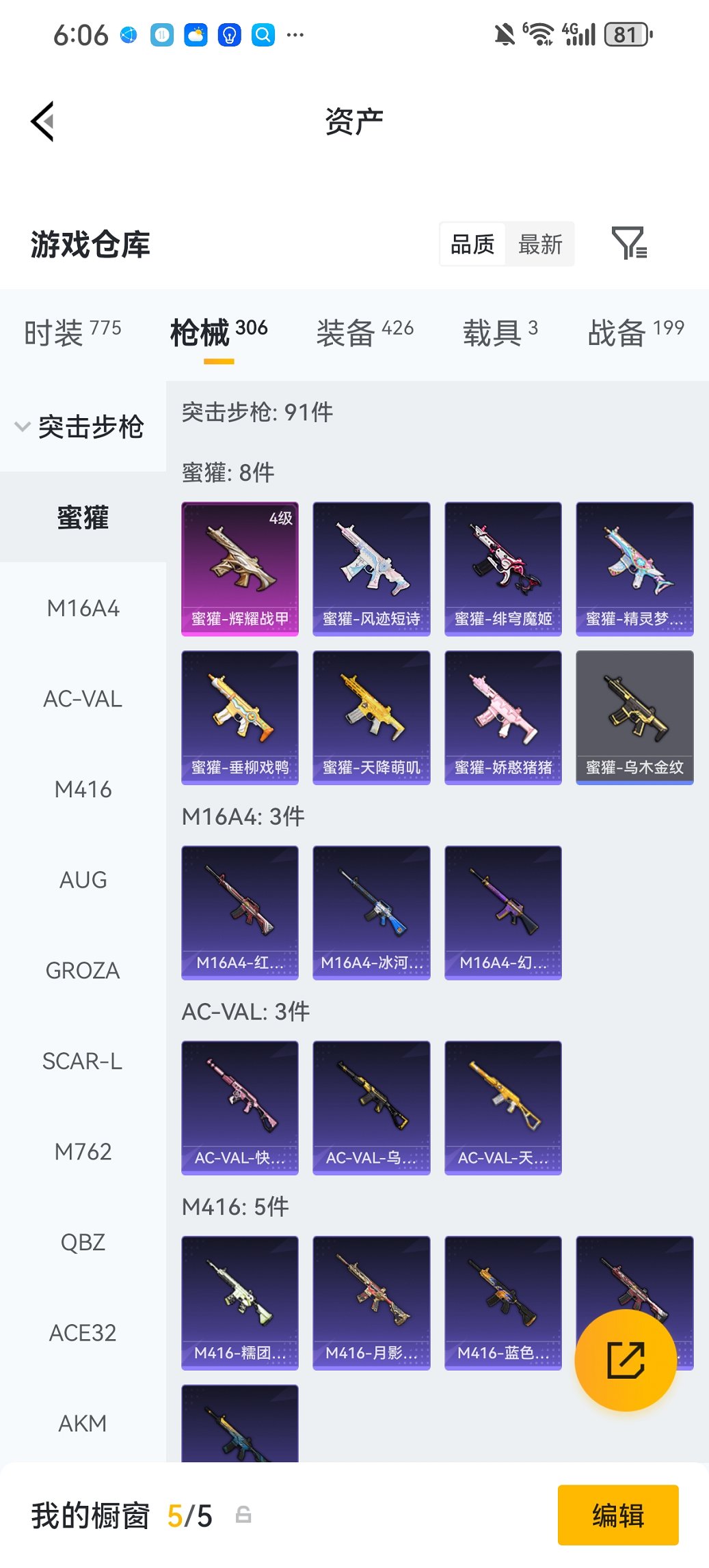The image size is (709, 1568).
Task: Open the M16A4-冰河 skin card
Action: [371, 913]
